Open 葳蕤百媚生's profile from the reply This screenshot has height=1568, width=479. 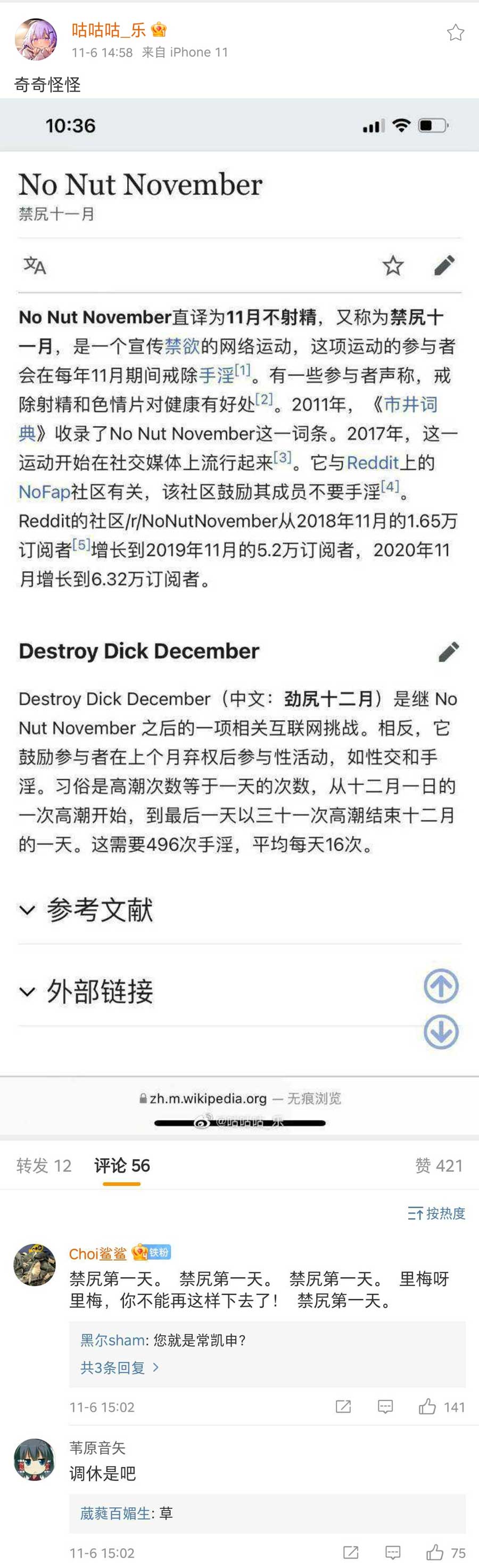coord(114,1513)
